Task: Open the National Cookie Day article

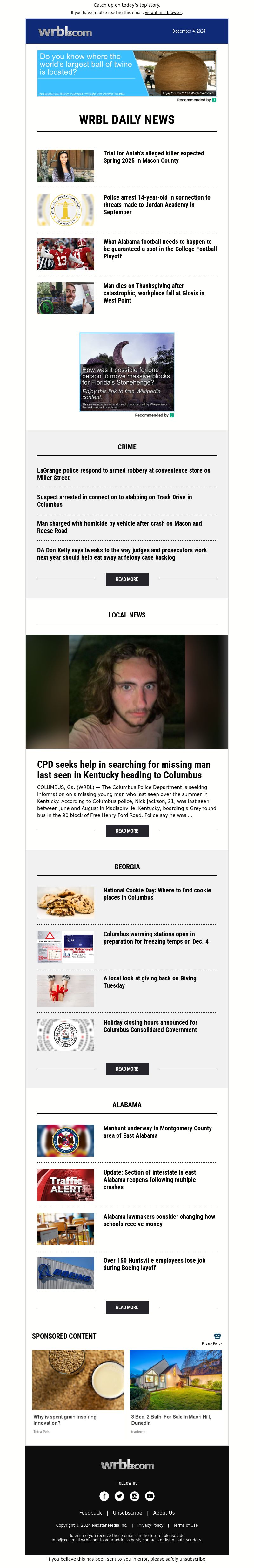Action: pos(157,894)
